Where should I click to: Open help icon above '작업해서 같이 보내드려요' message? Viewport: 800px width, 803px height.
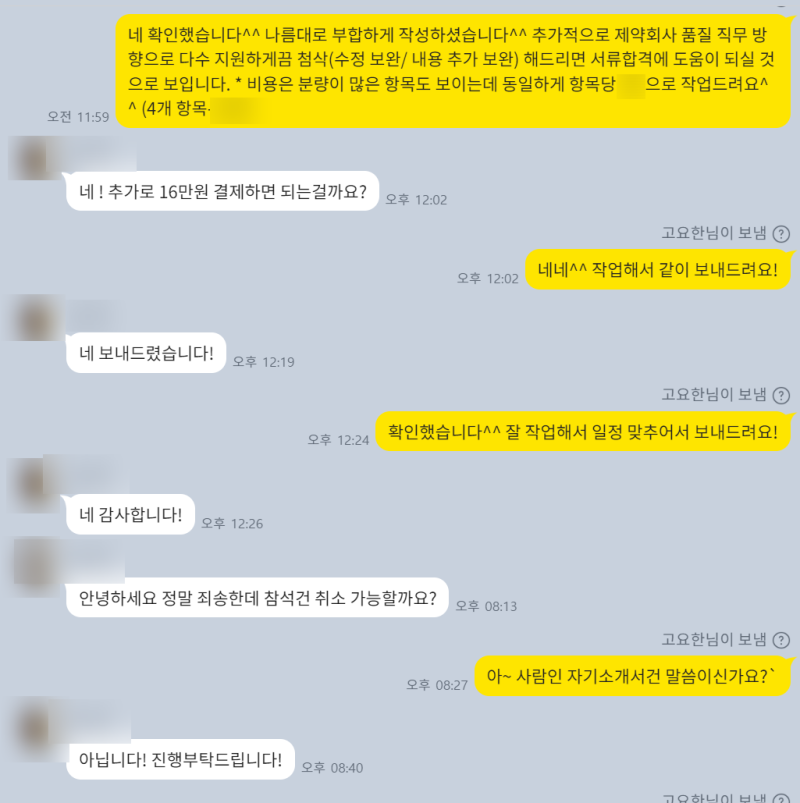(782, 234)
